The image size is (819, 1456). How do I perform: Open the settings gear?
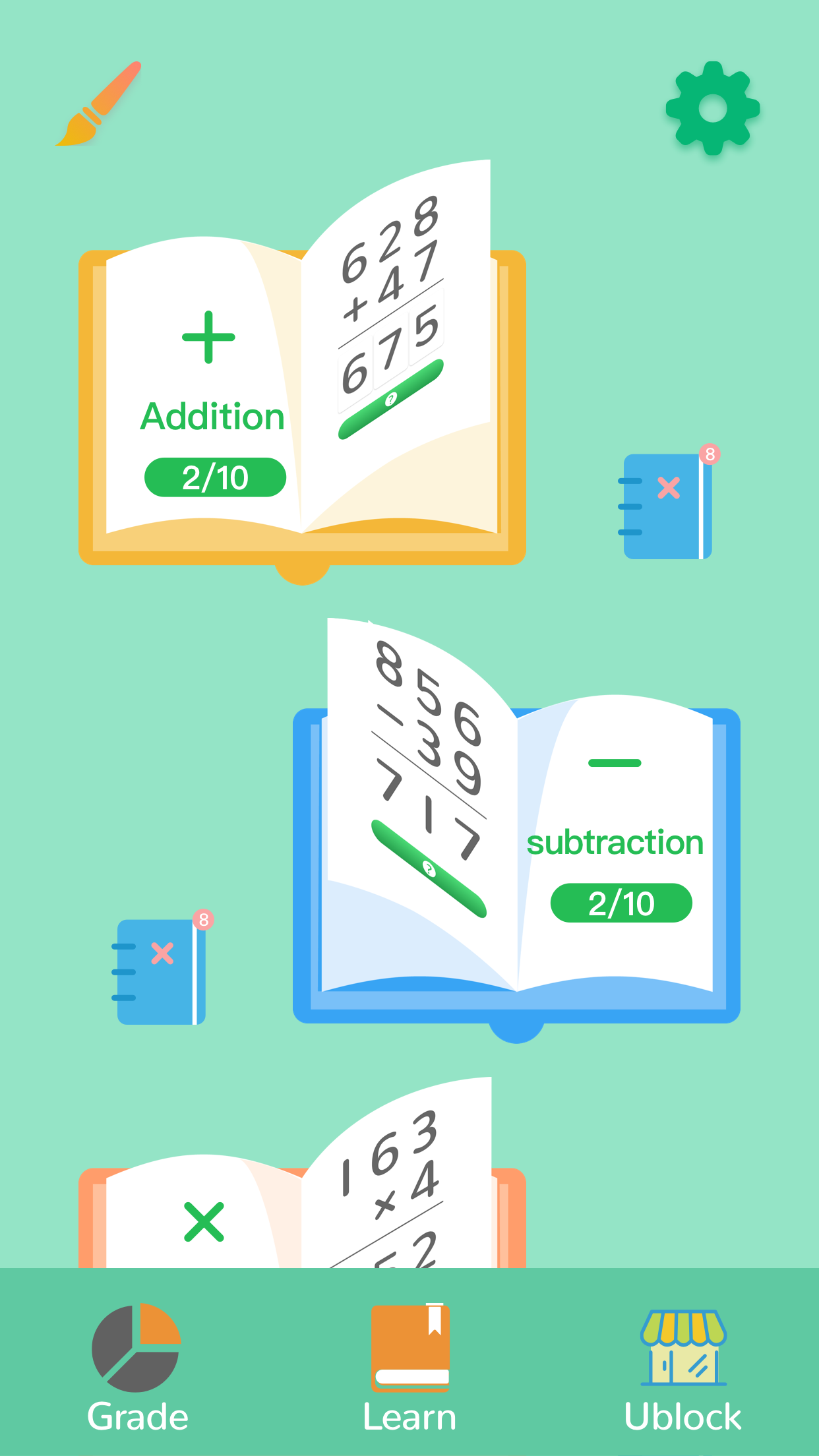712,108
